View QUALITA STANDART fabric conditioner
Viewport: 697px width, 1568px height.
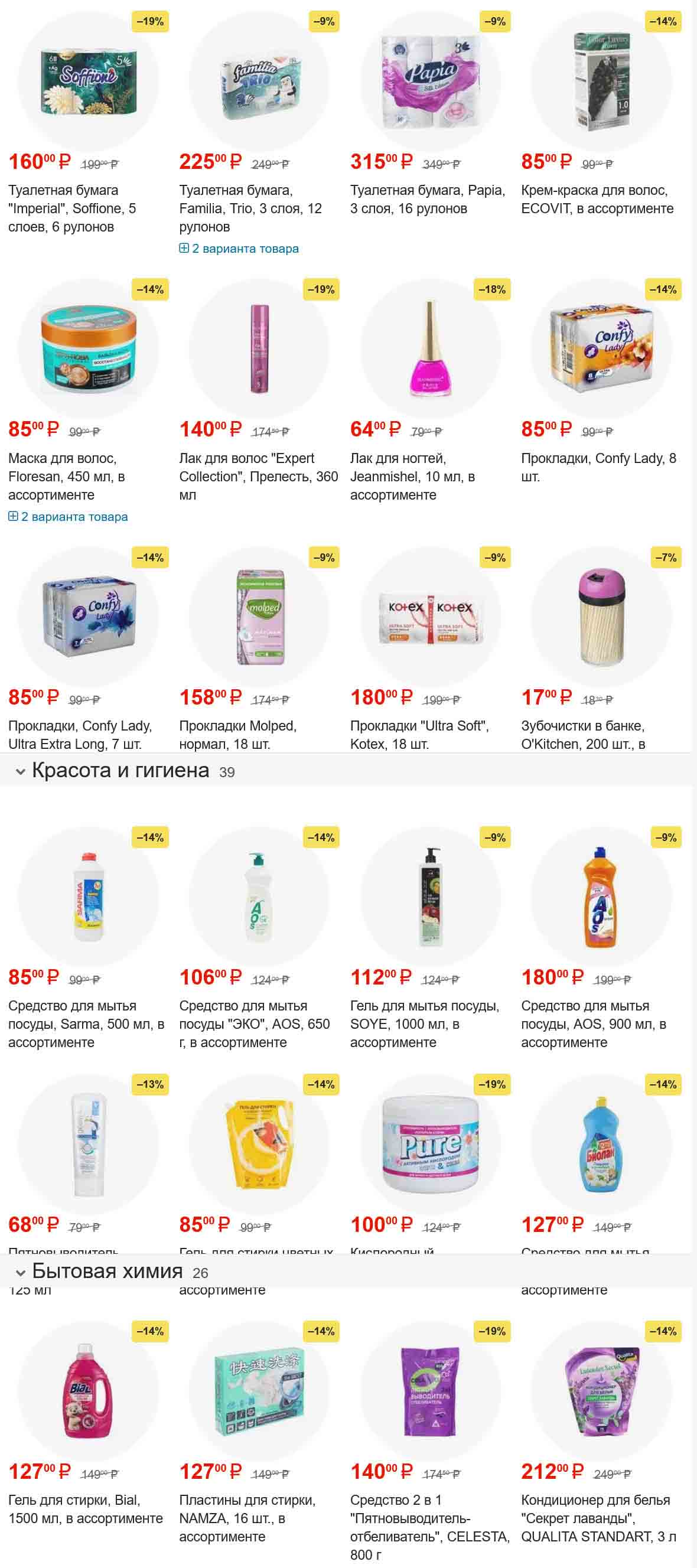pyautogui.click(x=598, y=1518)
